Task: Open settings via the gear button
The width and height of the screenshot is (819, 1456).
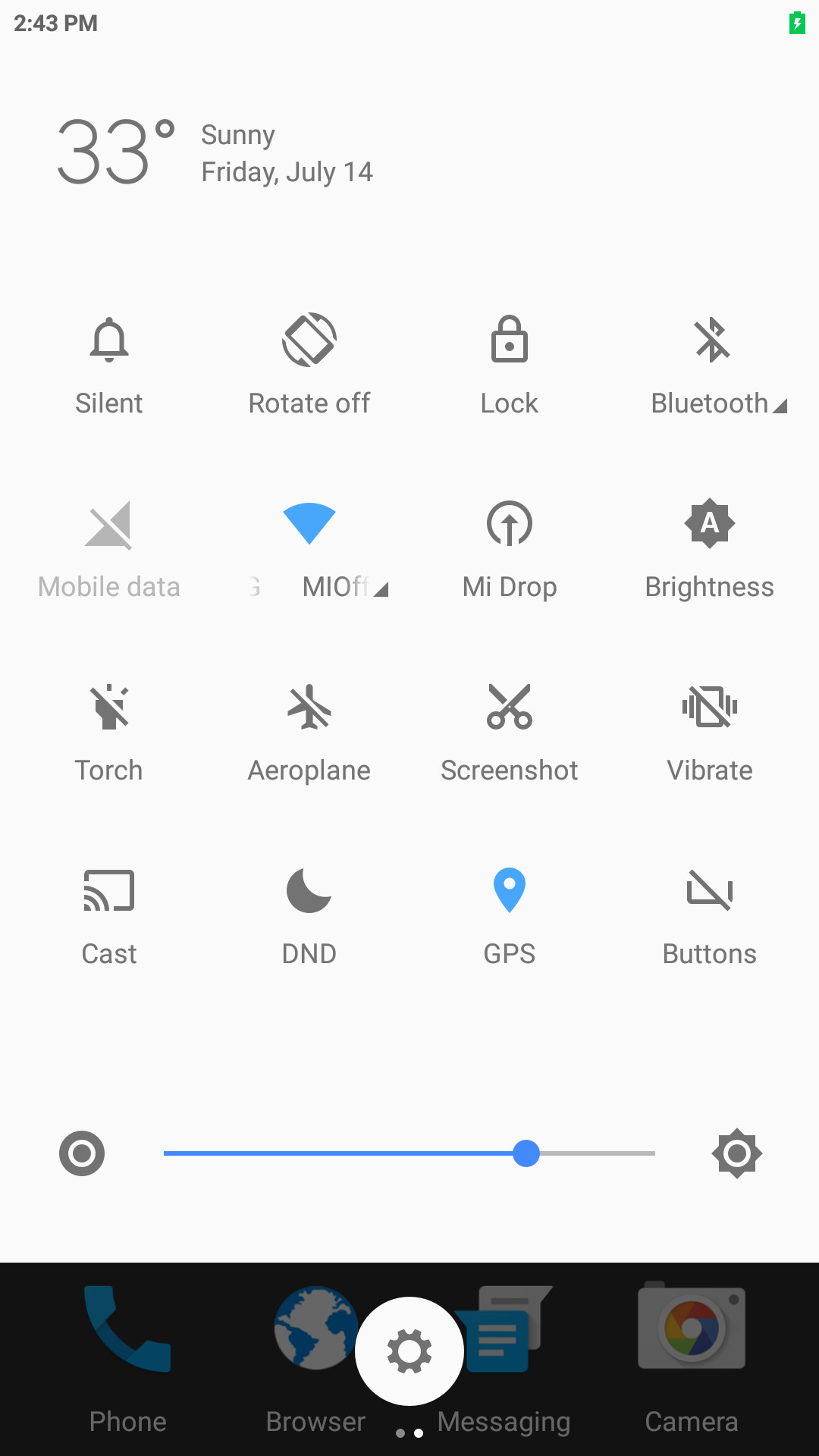Action: (409, 1351)
